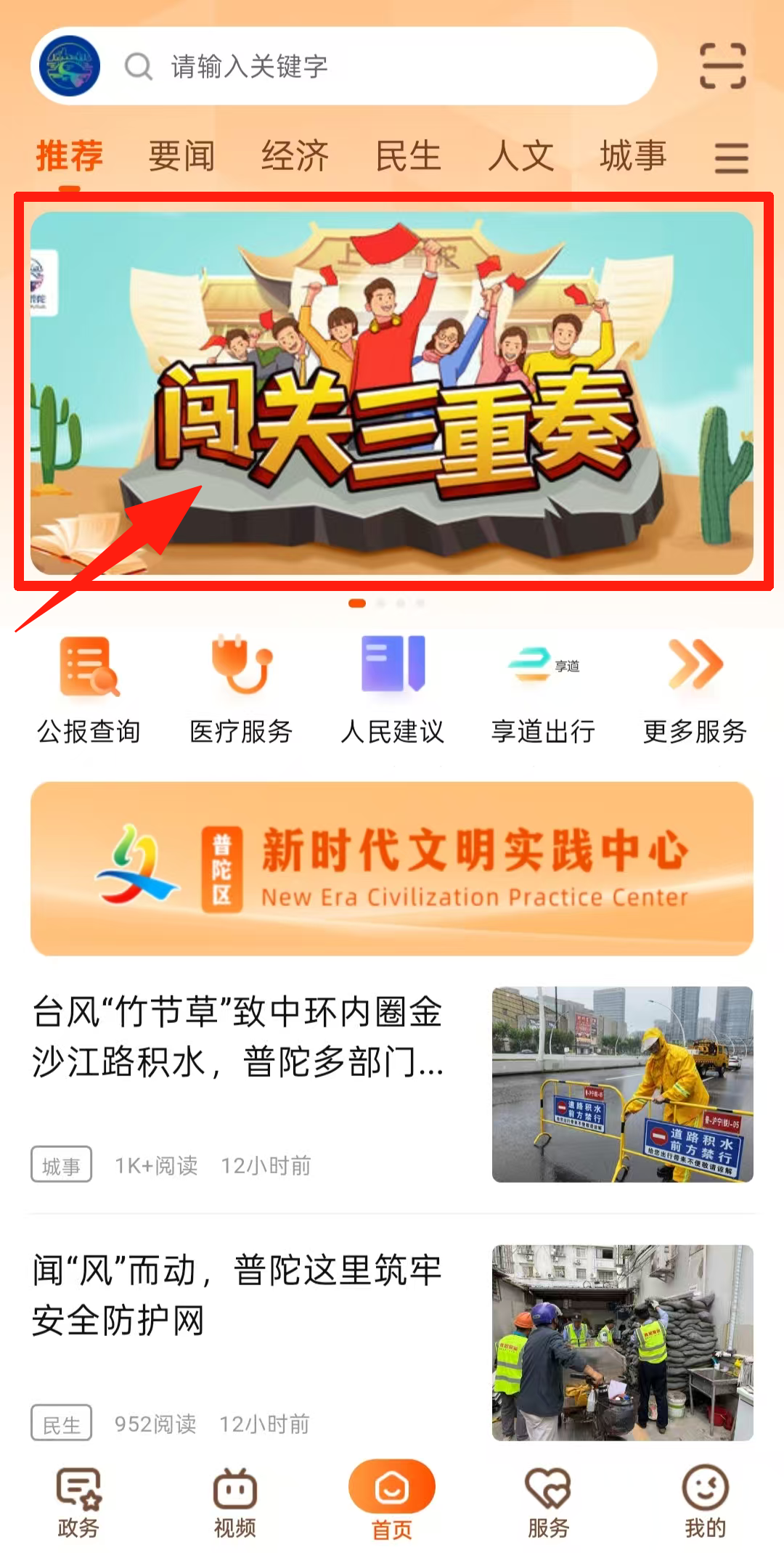Select the 民生 top tab
784x1553 pixels.
408,156
